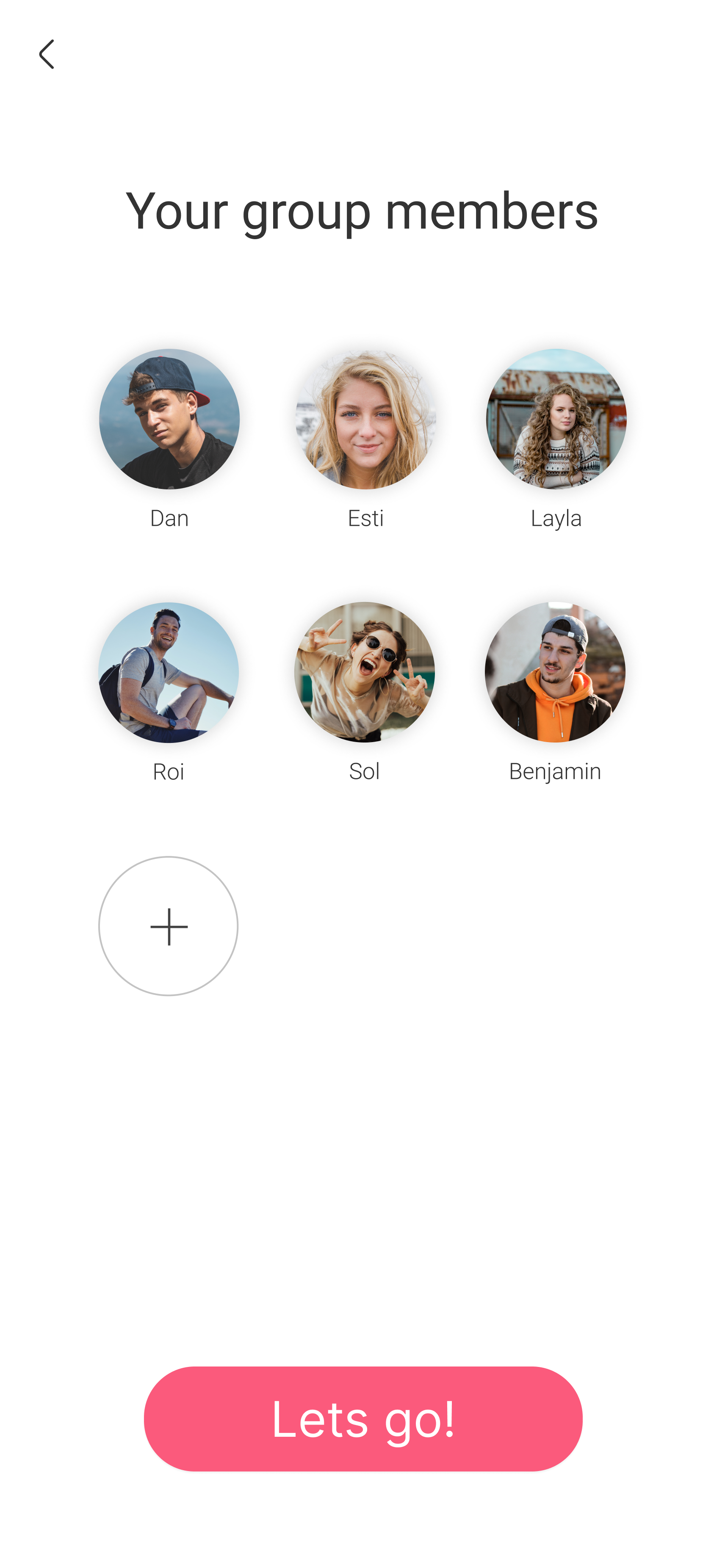Image resolution: width=725 pixels, height=1568 pixels.
Task: Select group member Roi
Action: [169, 673]
